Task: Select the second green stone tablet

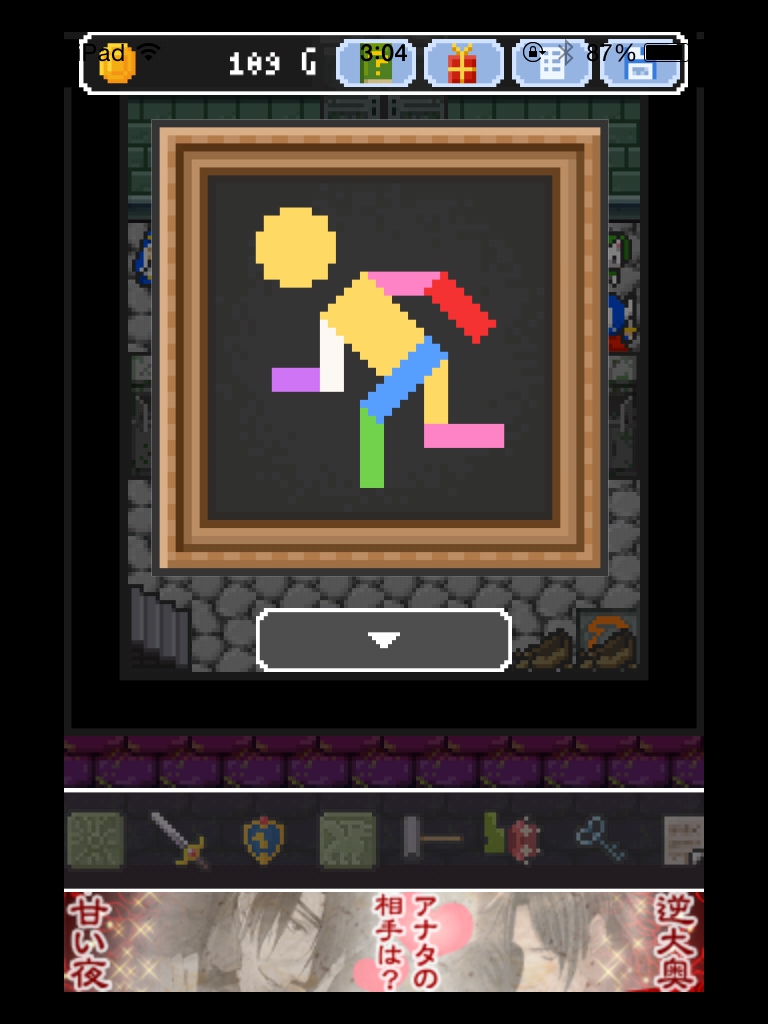Action: pos(347,838)
